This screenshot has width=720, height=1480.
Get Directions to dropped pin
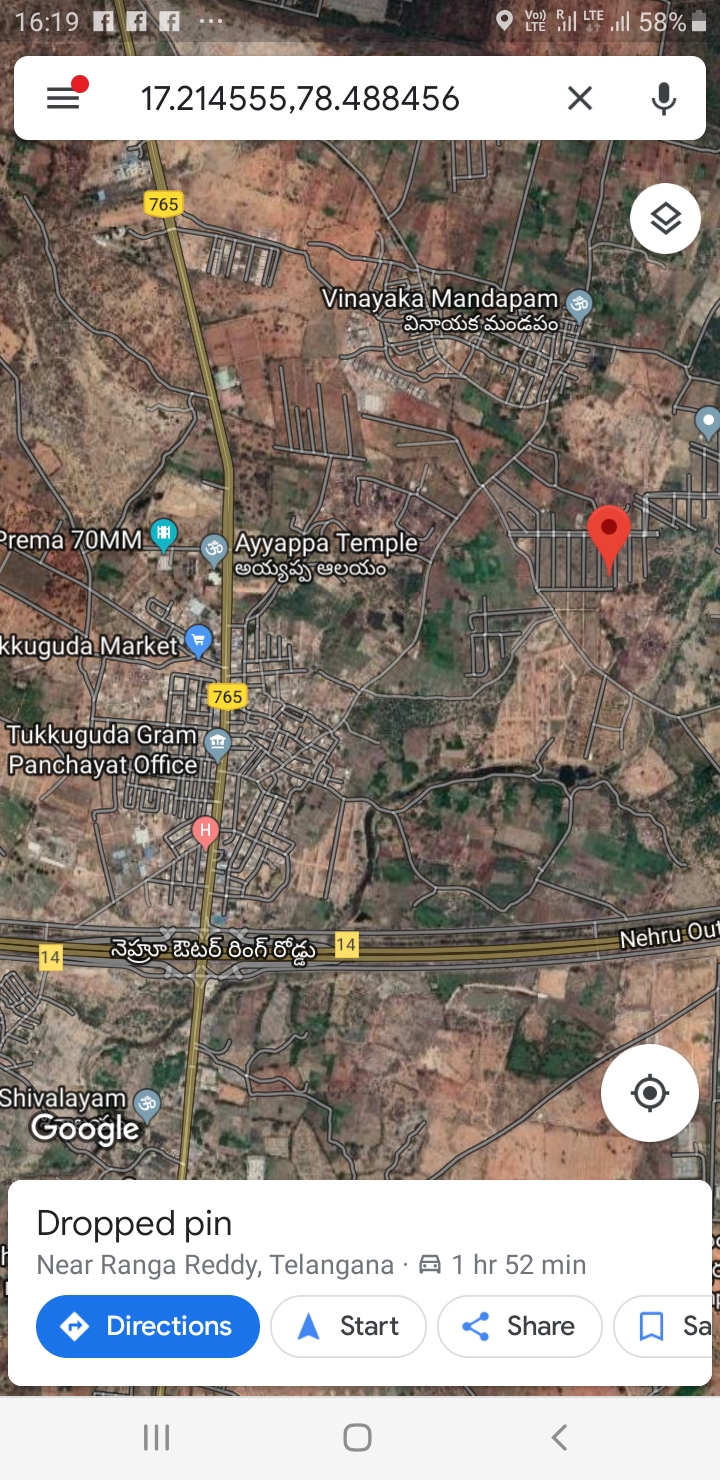coord(148,1326)
